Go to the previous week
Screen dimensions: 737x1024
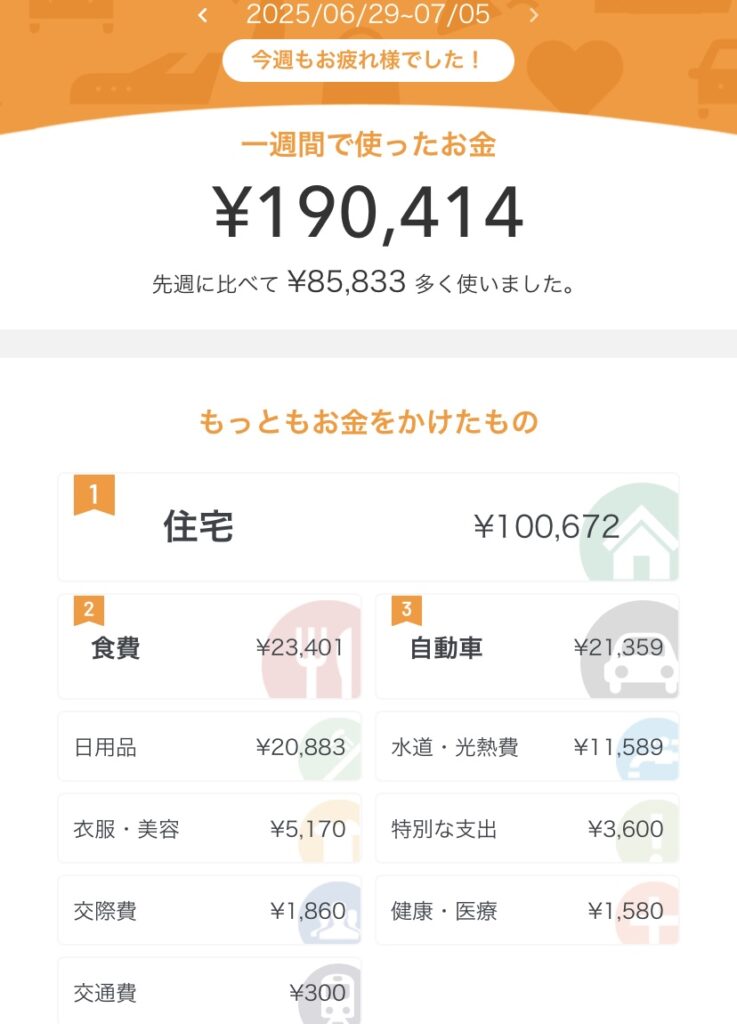click(203, 15)
